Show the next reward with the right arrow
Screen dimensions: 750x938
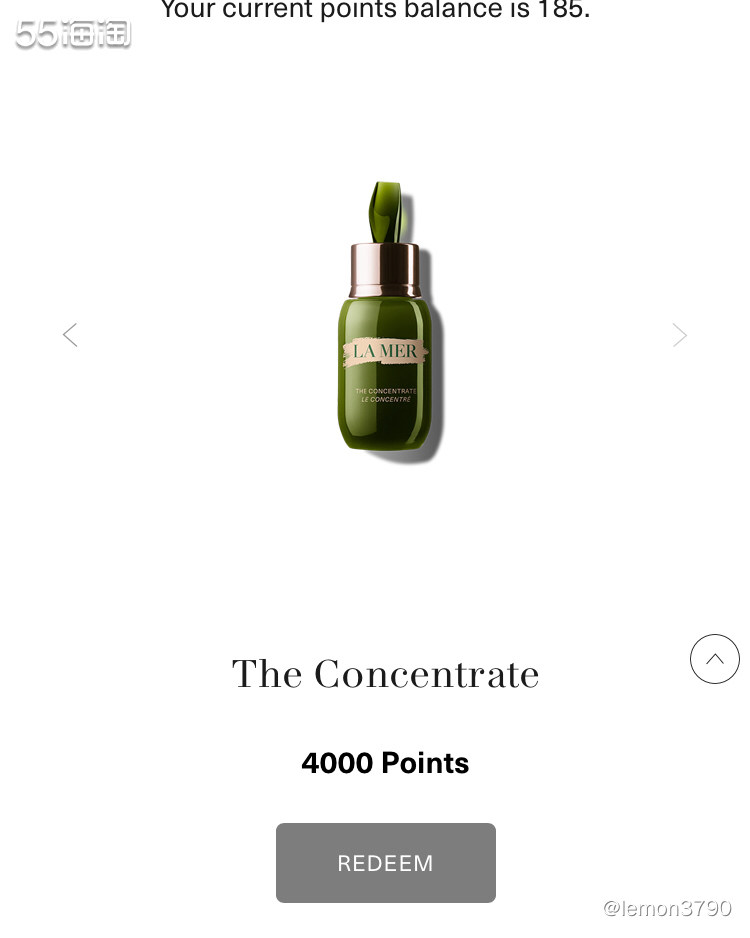pos(680,335)
